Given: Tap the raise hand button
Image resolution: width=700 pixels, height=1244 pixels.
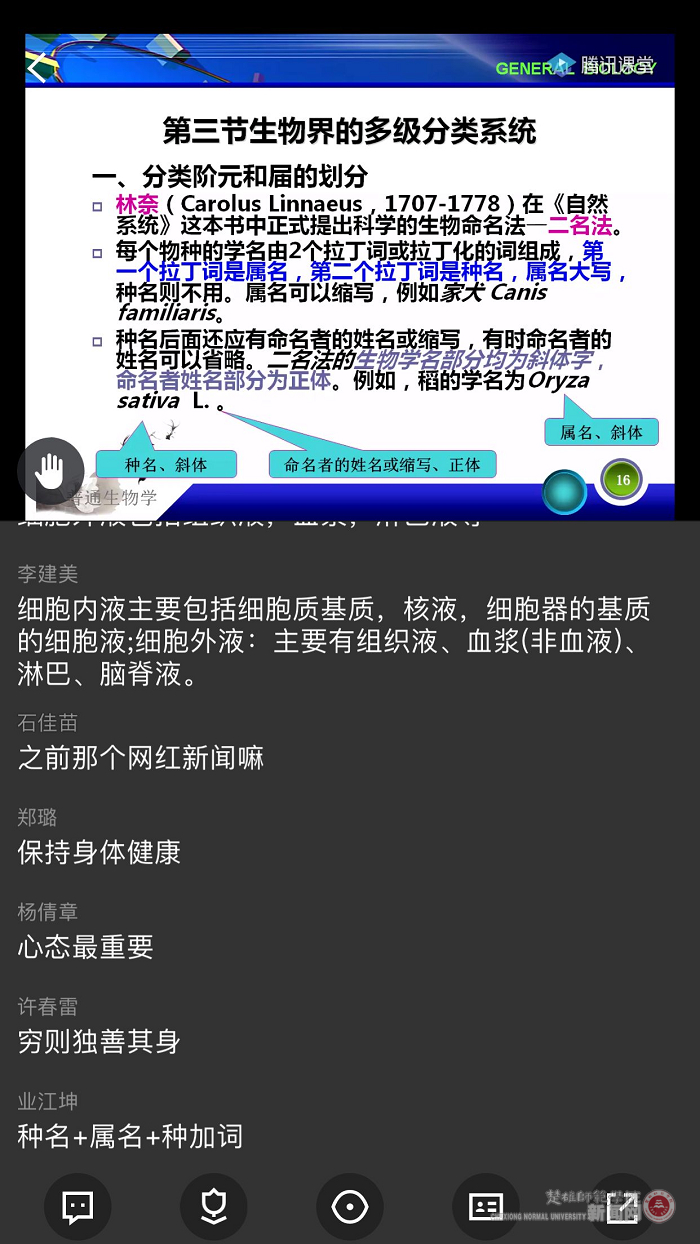Looking at the screenshot, I should click(x=50, y=470).
